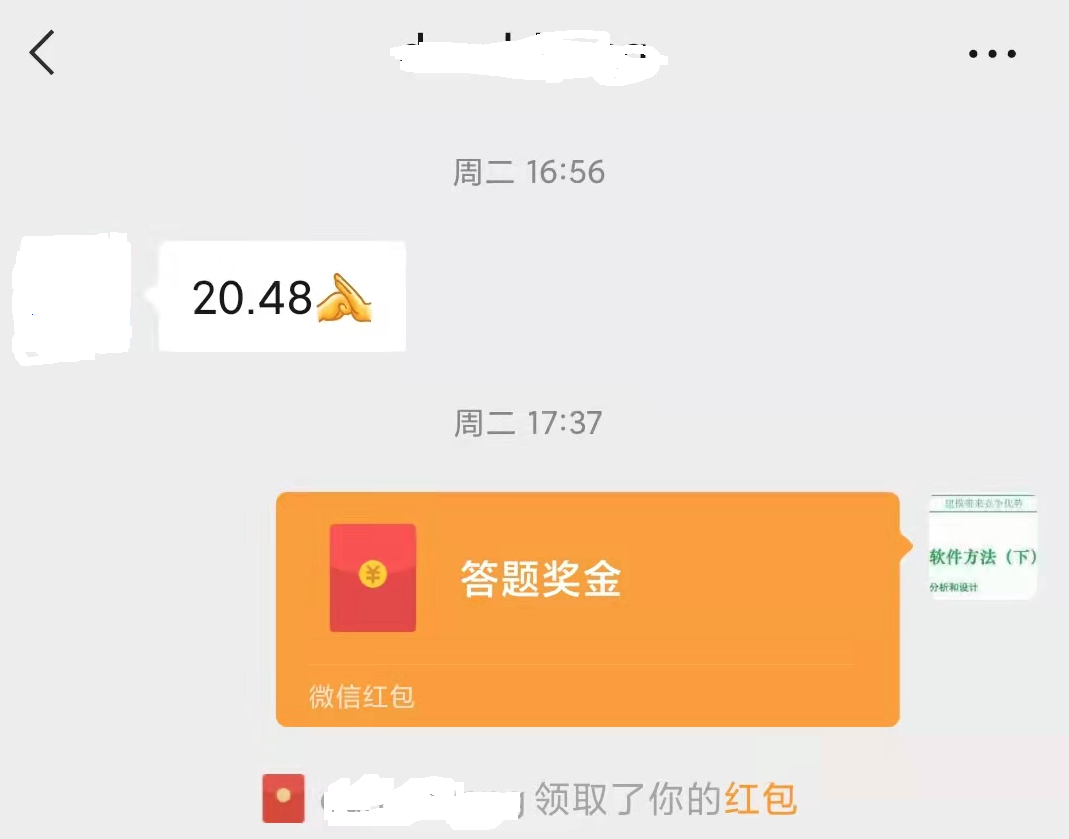The height and width of the screenshot is (839, 1069).
Task: Tap the sender's avatar beside 20.48
Action: (x=72, y=297)
